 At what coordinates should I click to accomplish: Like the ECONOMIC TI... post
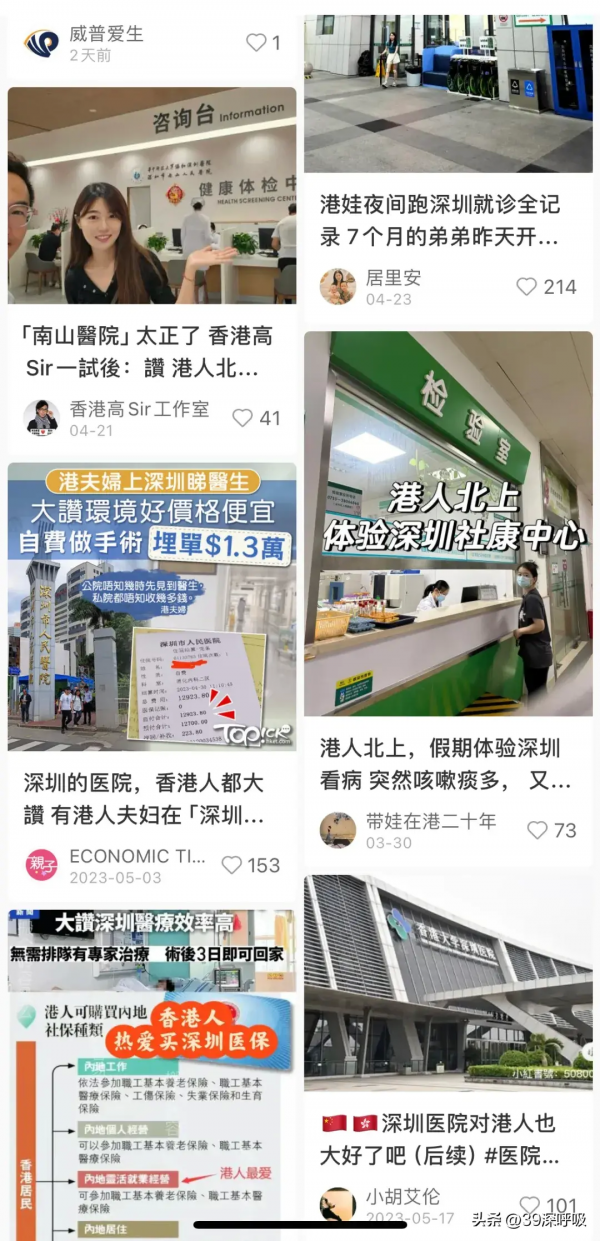coord(232,865)
